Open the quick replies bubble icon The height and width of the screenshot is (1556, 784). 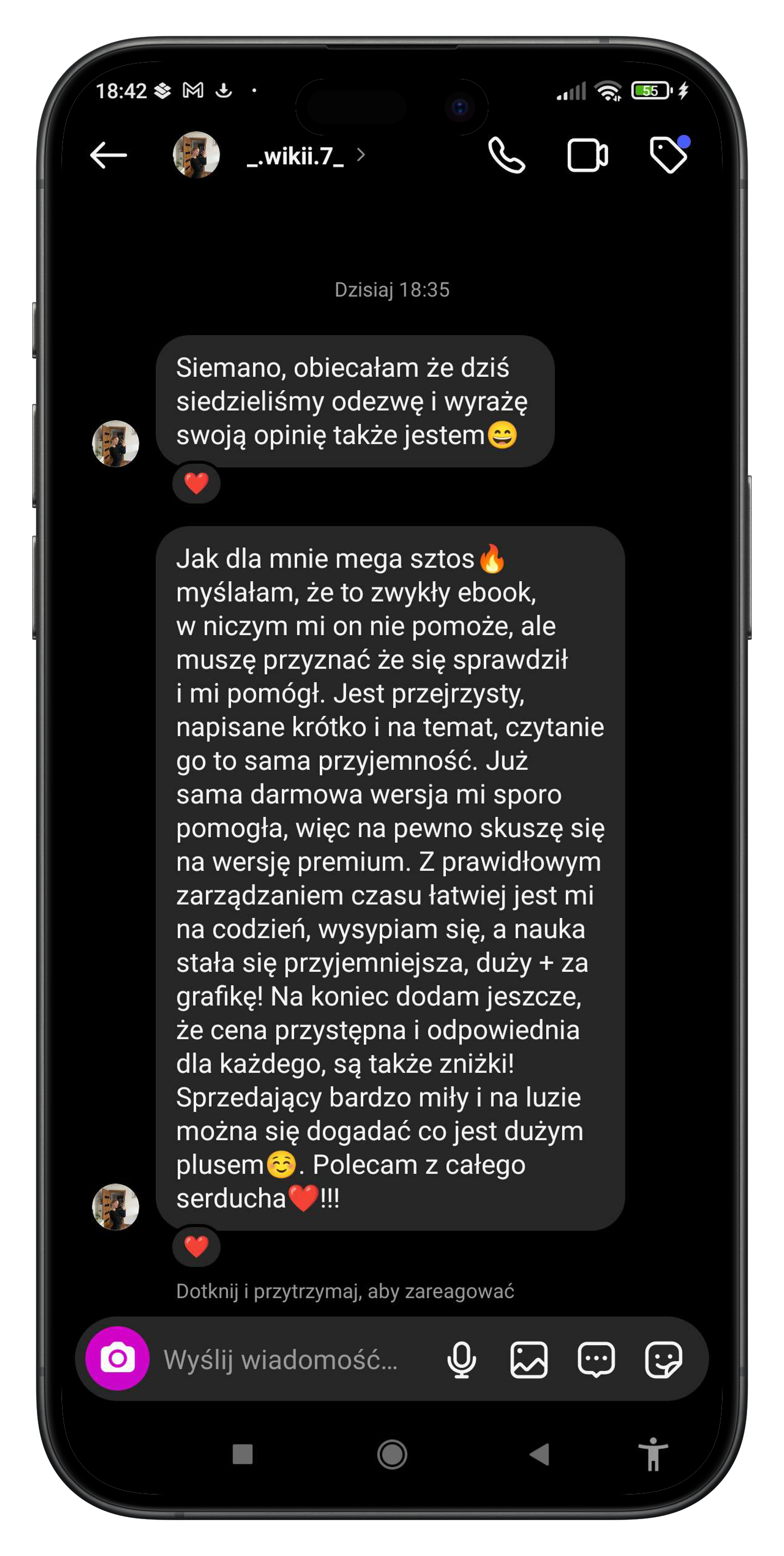[596, 1360]
